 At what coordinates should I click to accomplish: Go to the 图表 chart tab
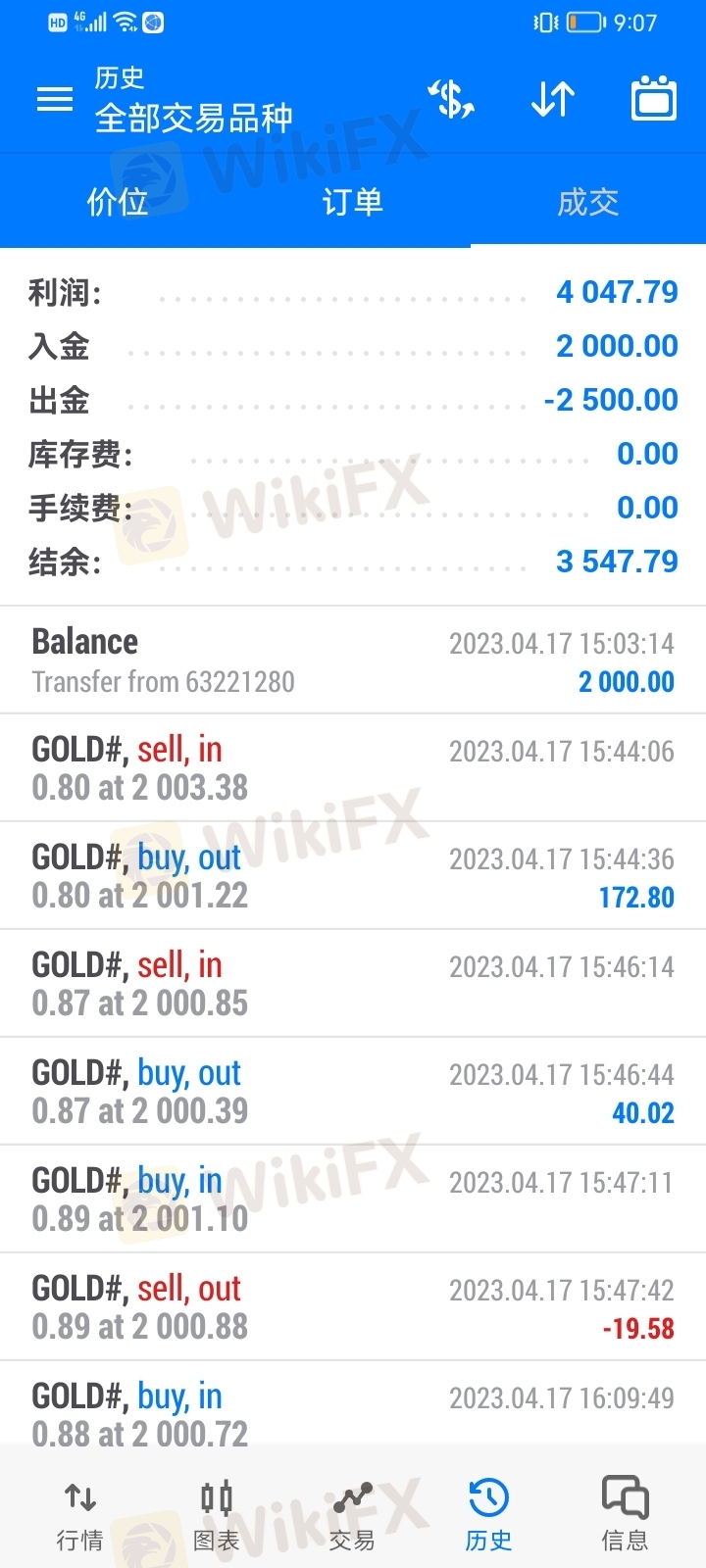coord(217,1516)
